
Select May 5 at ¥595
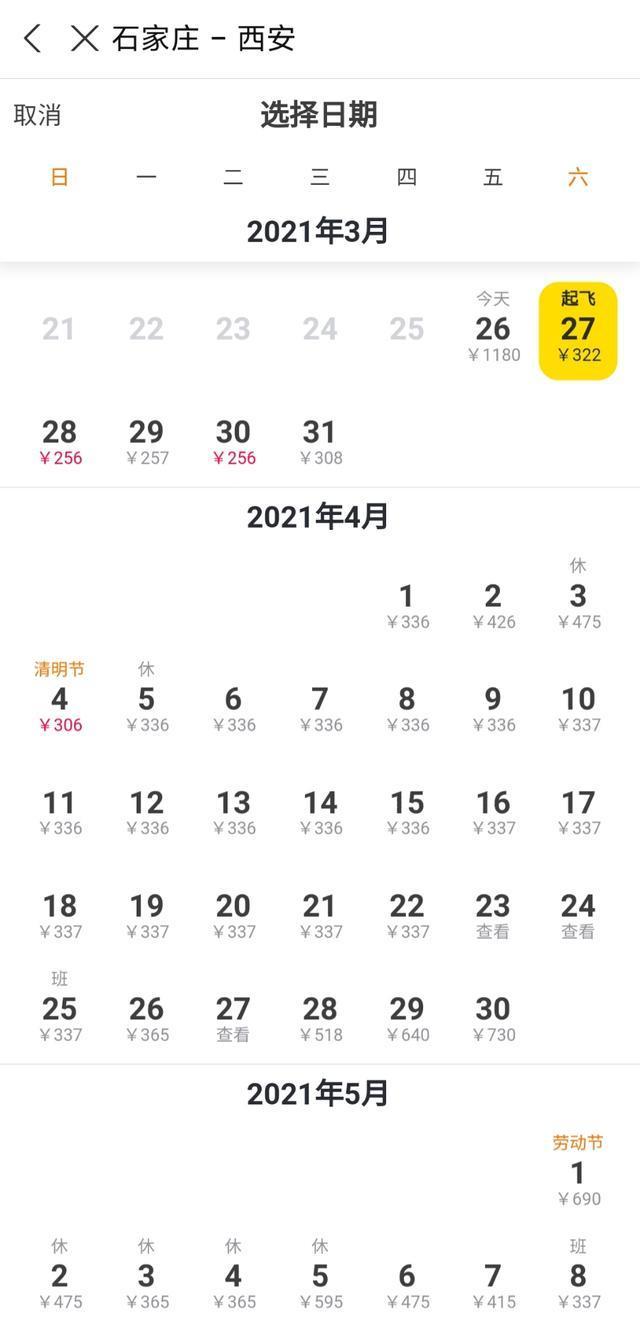[x=320, y=1282]
